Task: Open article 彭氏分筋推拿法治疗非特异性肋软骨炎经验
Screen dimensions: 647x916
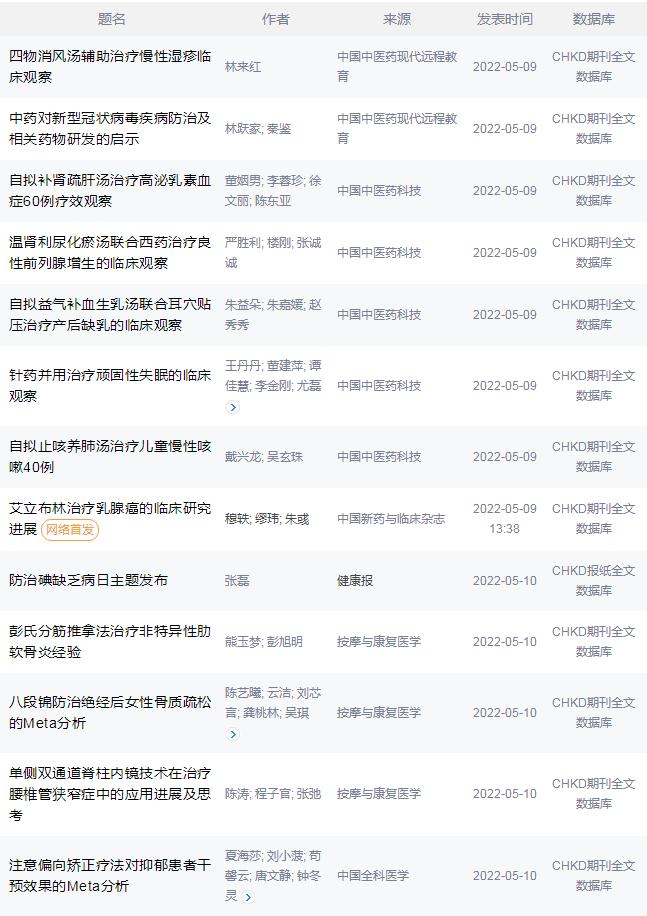Action: click(110, 641)
